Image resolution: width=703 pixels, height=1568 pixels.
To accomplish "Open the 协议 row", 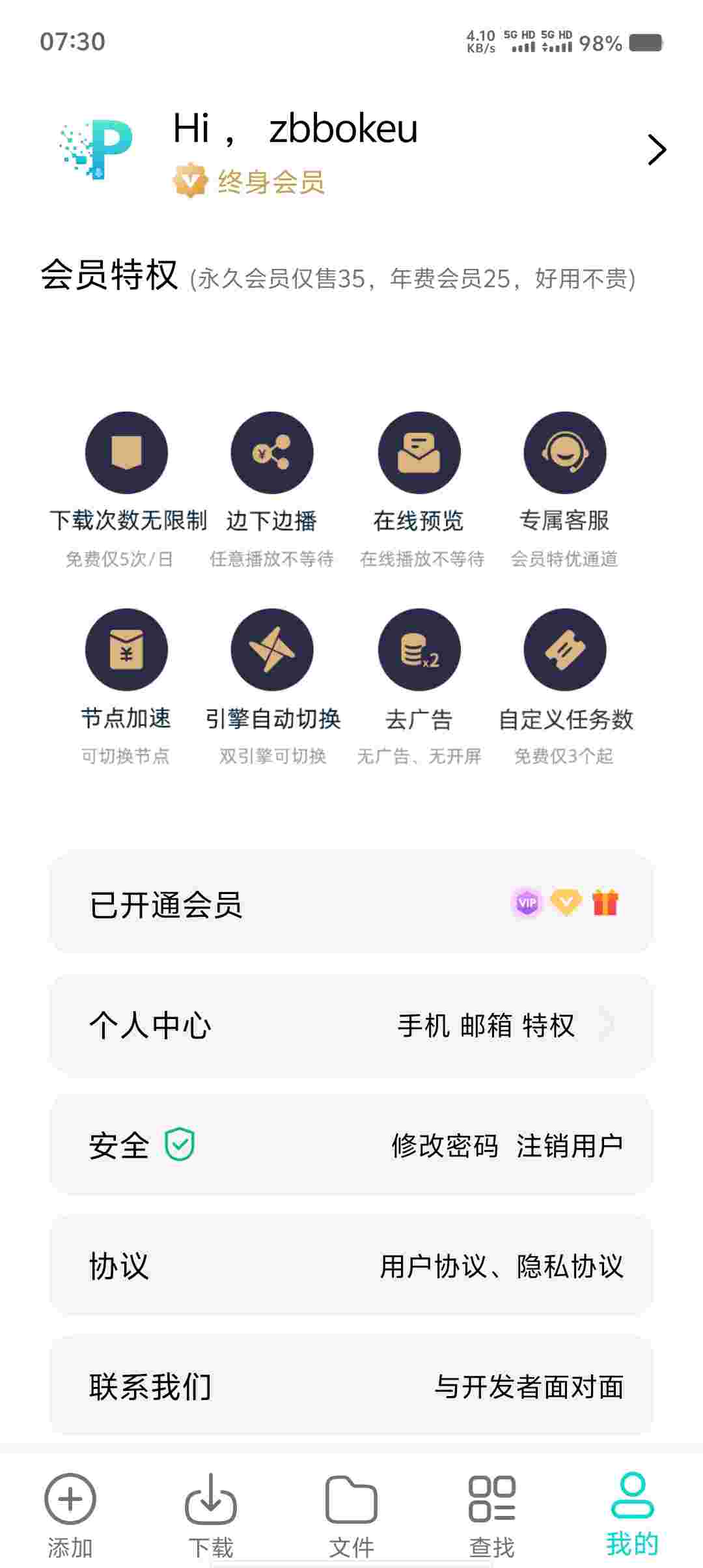I will click(351, 1267).
